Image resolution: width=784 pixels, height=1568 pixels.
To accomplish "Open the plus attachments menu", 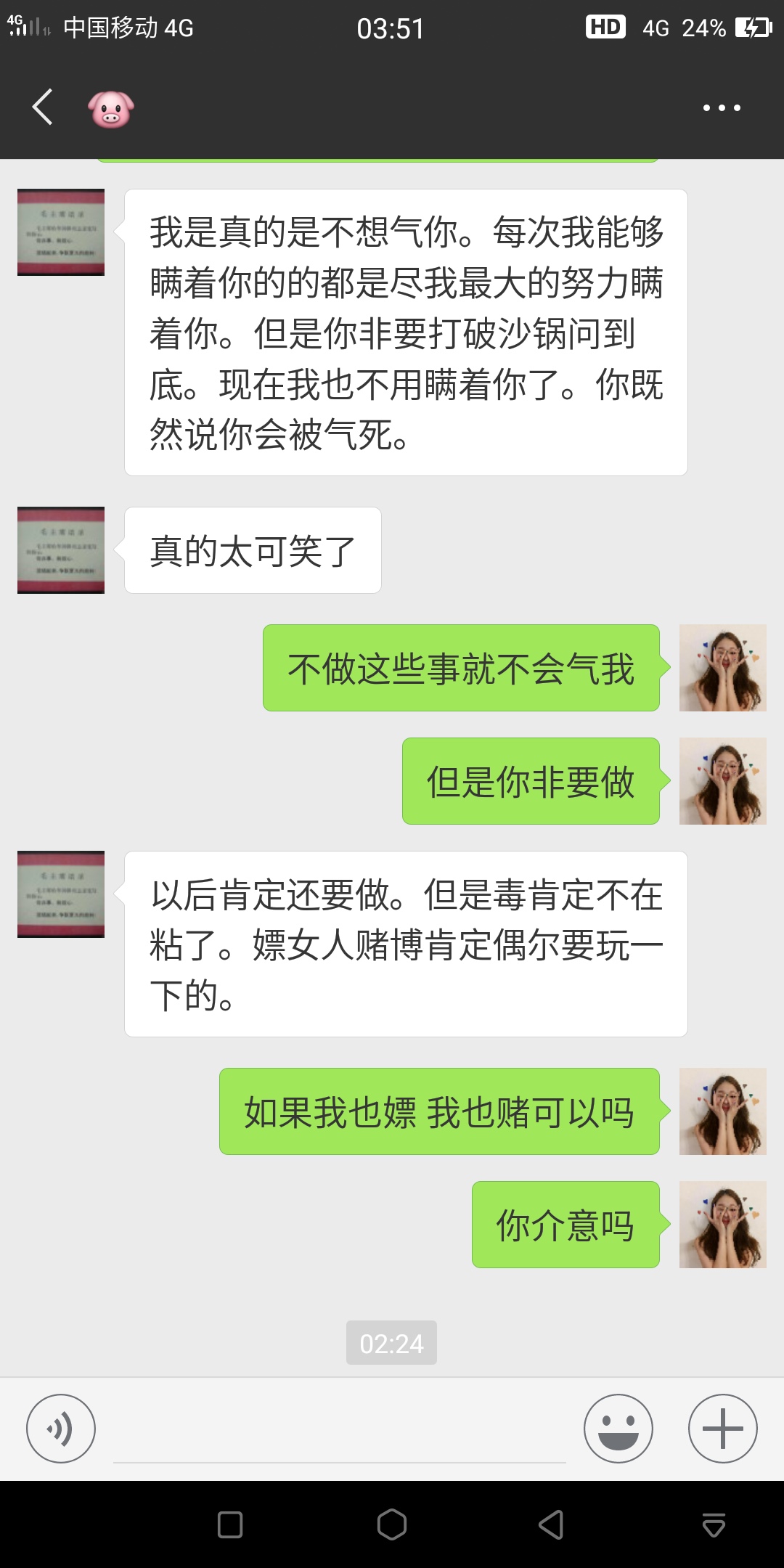I will pos(722,1428).
